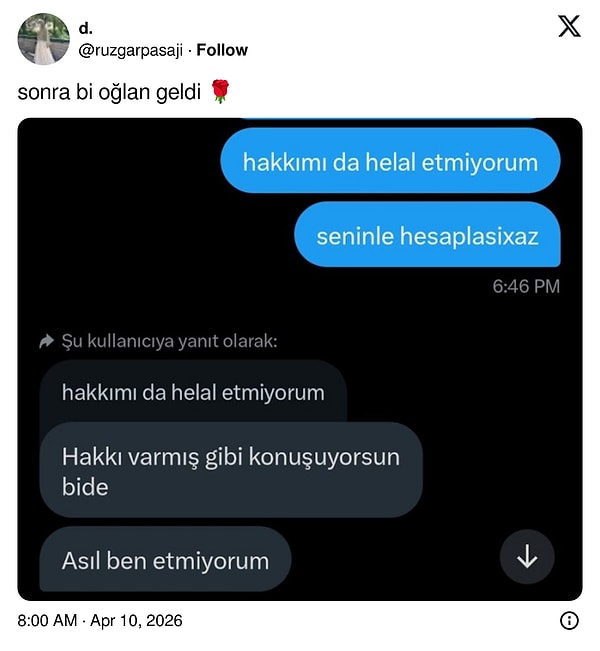Follow the @ruzgarpasaji account
Image resolution: width=600 pixels, height=651 pixels.
coord(222,50)
